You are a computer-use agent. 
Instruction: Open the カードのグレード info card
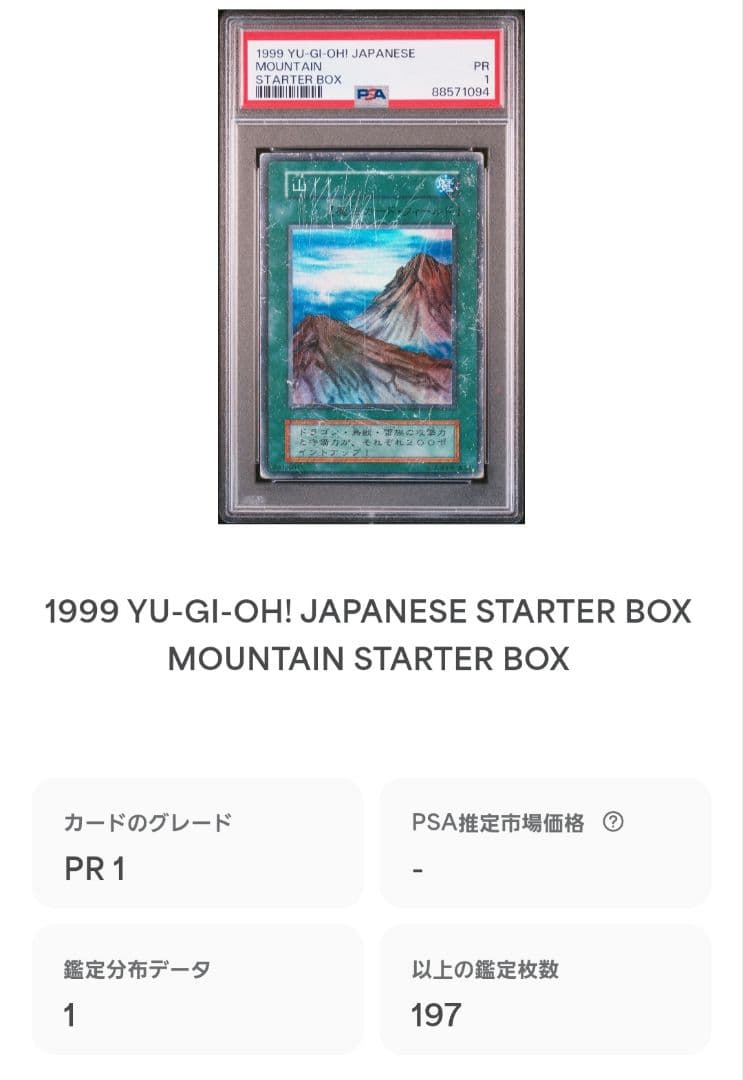197,842
